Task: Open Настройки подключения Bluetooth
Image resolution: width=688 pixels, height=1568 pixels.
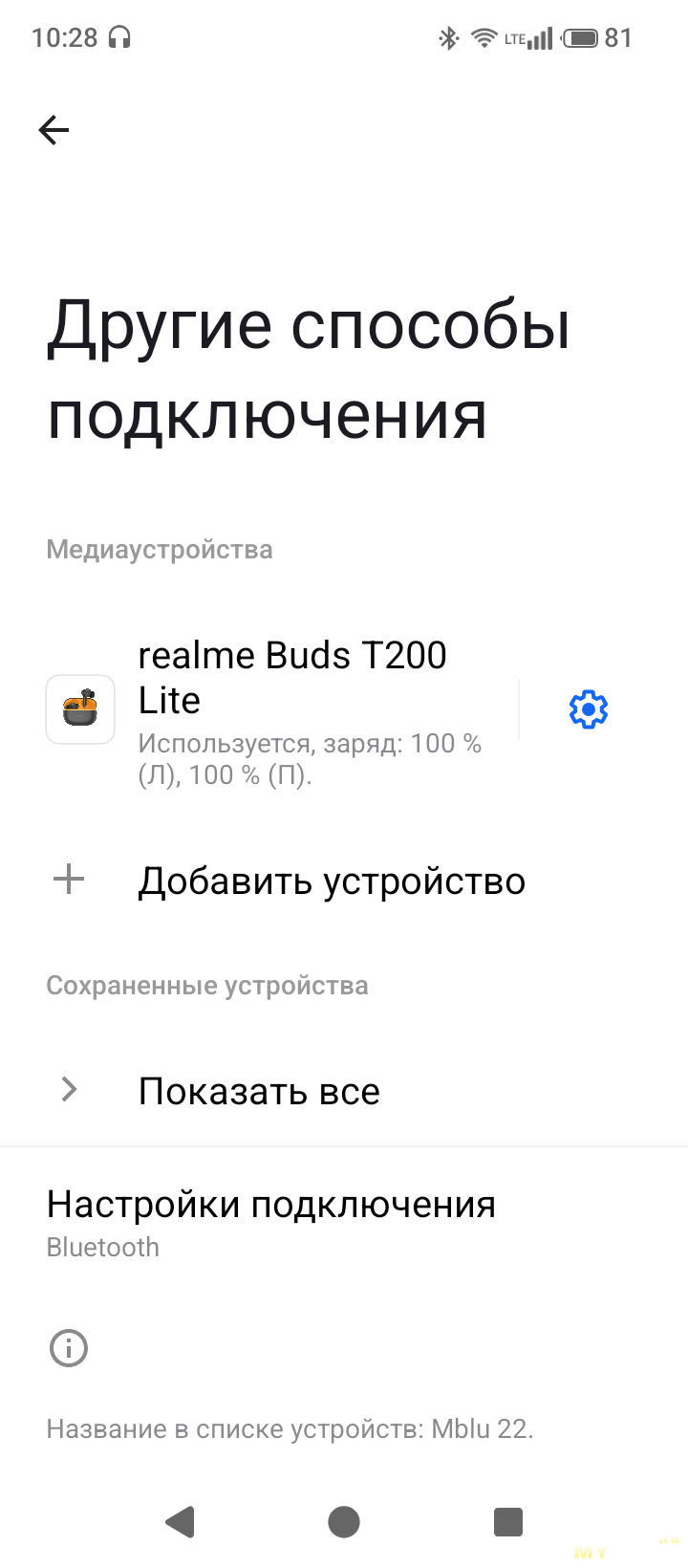Action: tap(271, 1222)
